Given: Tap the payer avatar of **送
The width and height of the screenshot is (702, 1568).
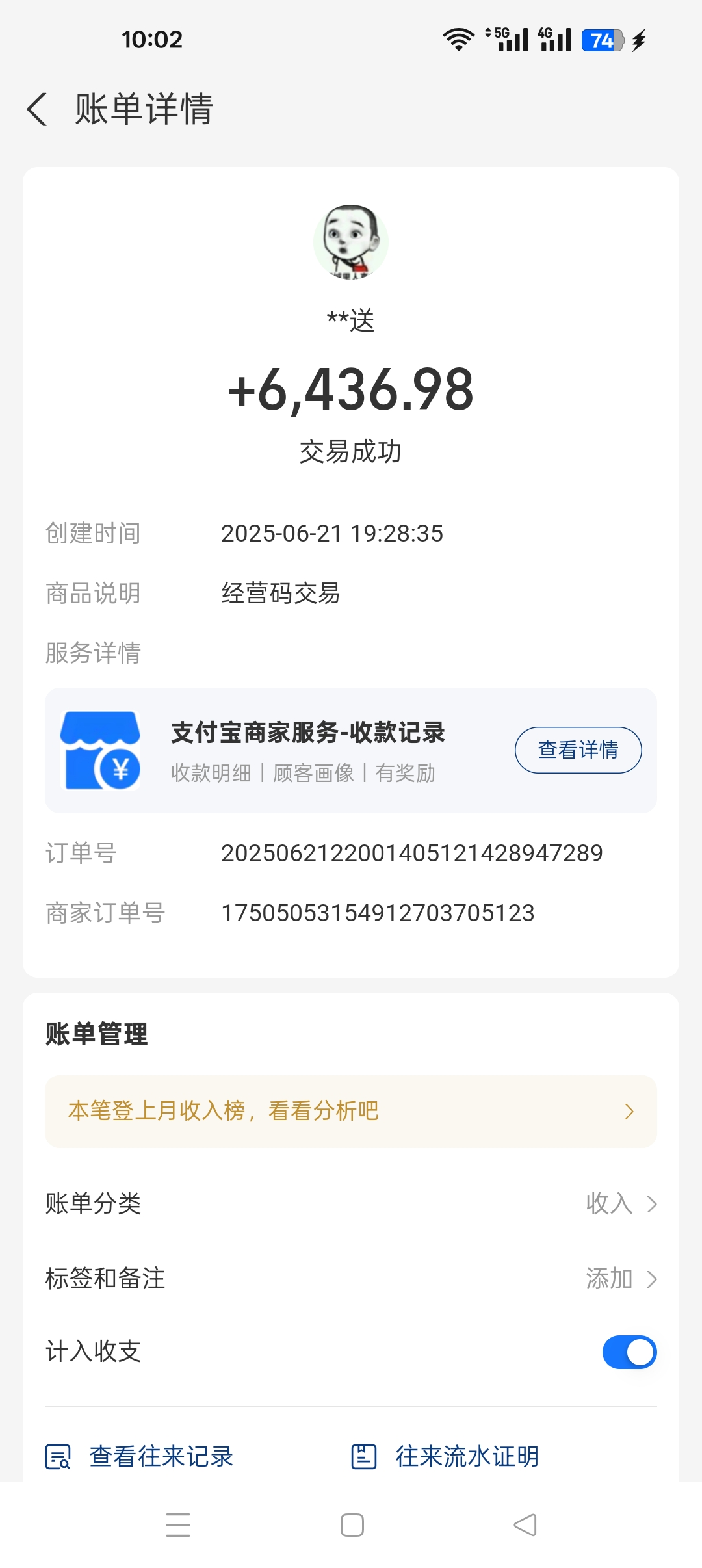Looking at the screenshot, I should tap(351, 242).
